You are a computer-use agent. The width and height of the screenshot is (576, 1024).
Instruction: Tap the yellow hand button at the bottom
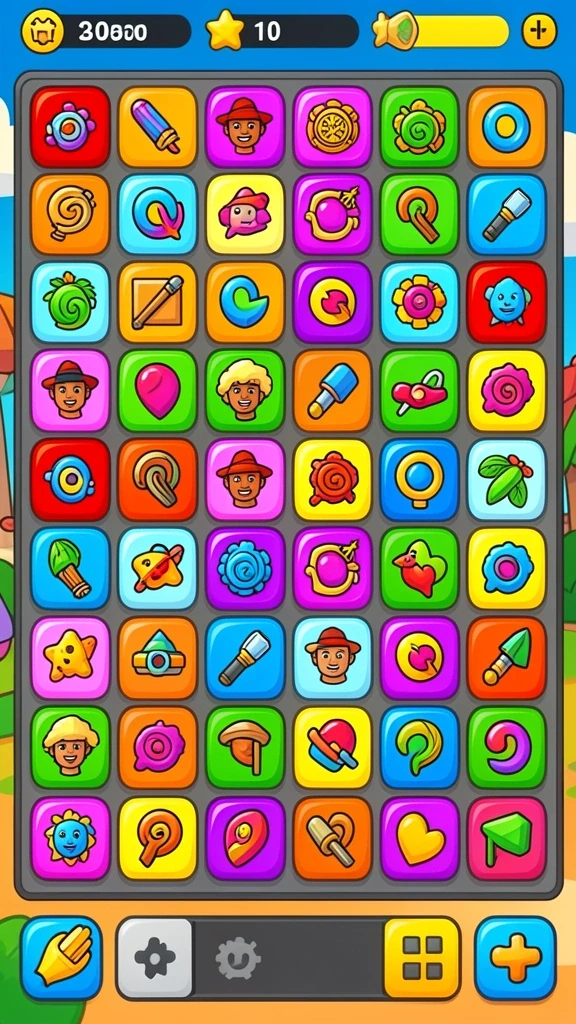pyautogui.click(x=61, y=958)
